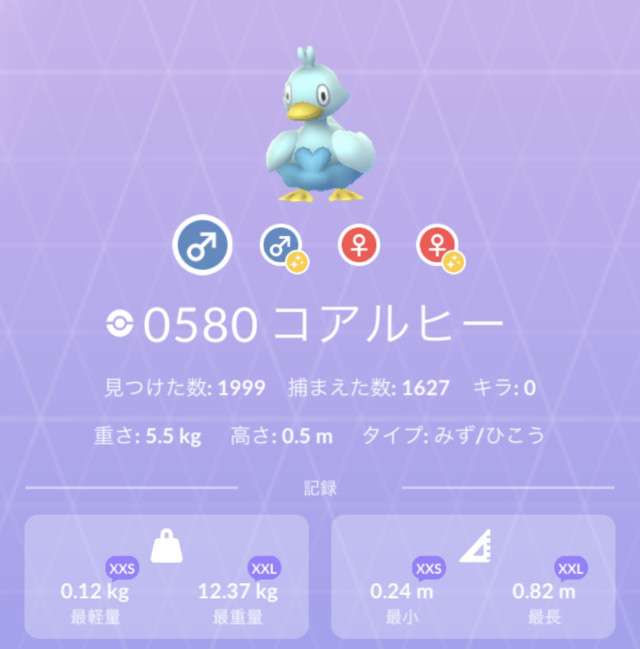This screenshot has height=649, width=640.
Task: Switch to the female form
Action: tap(360, 244)
